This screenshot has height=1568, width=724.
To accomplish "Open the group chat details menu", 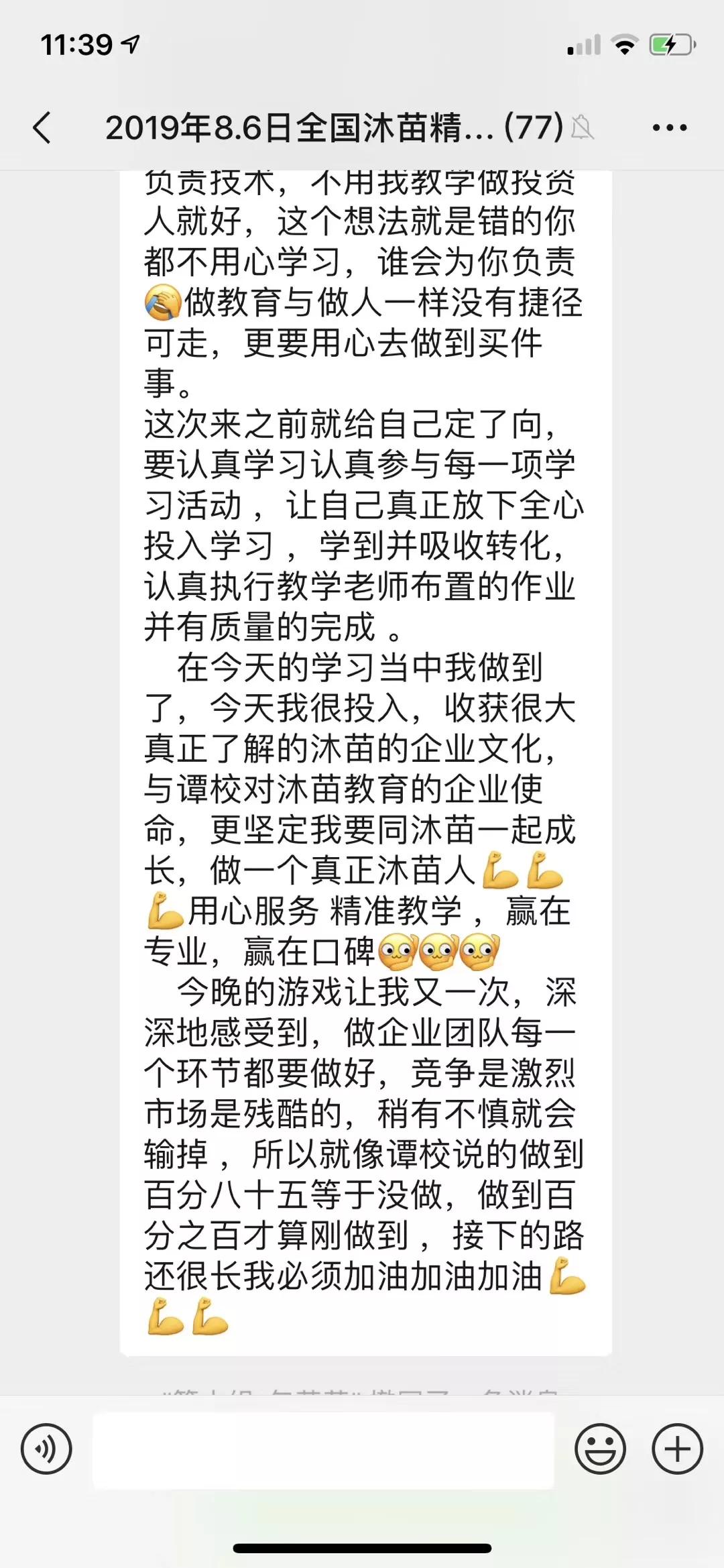I will pyautogui.click(x=669, y=127).
